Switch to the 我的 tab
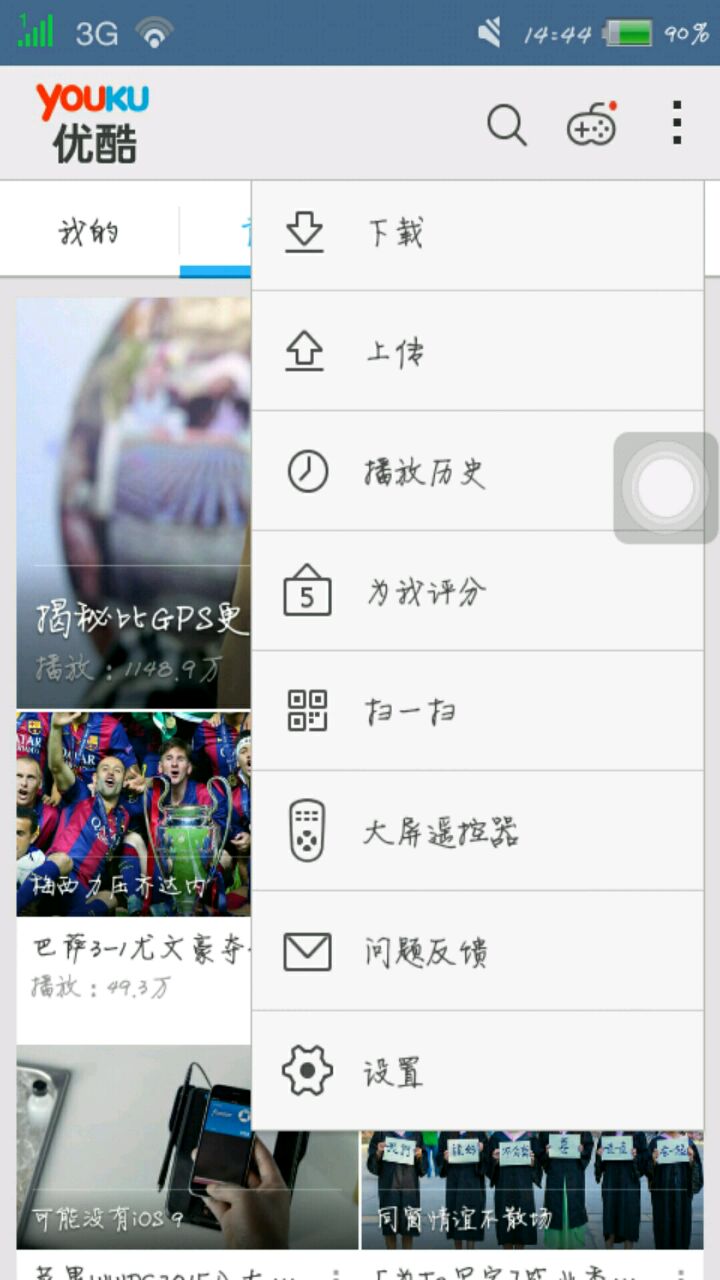Viewport: 720px width, 1280px height. pyautogui.click(x=90, y=232)
